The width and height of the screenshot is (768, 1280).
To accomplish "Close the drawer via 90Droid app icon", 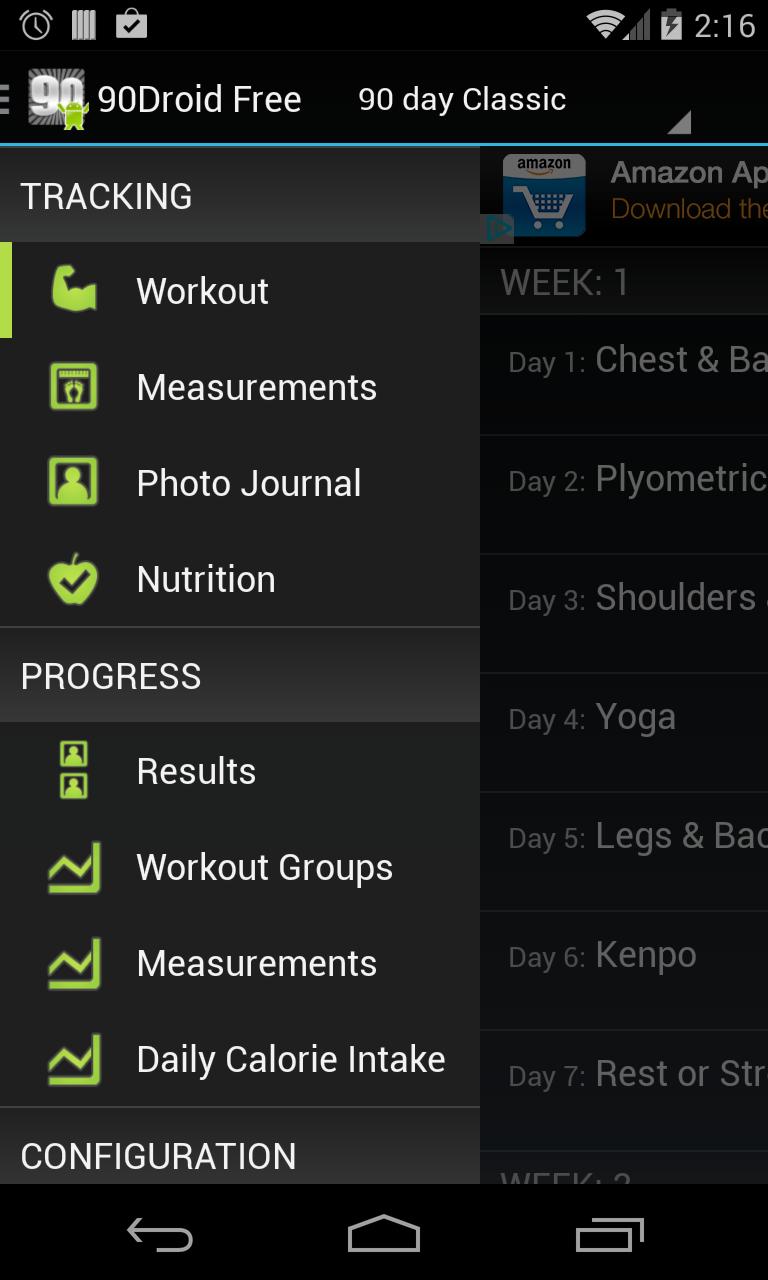I will tap(55, 98).
